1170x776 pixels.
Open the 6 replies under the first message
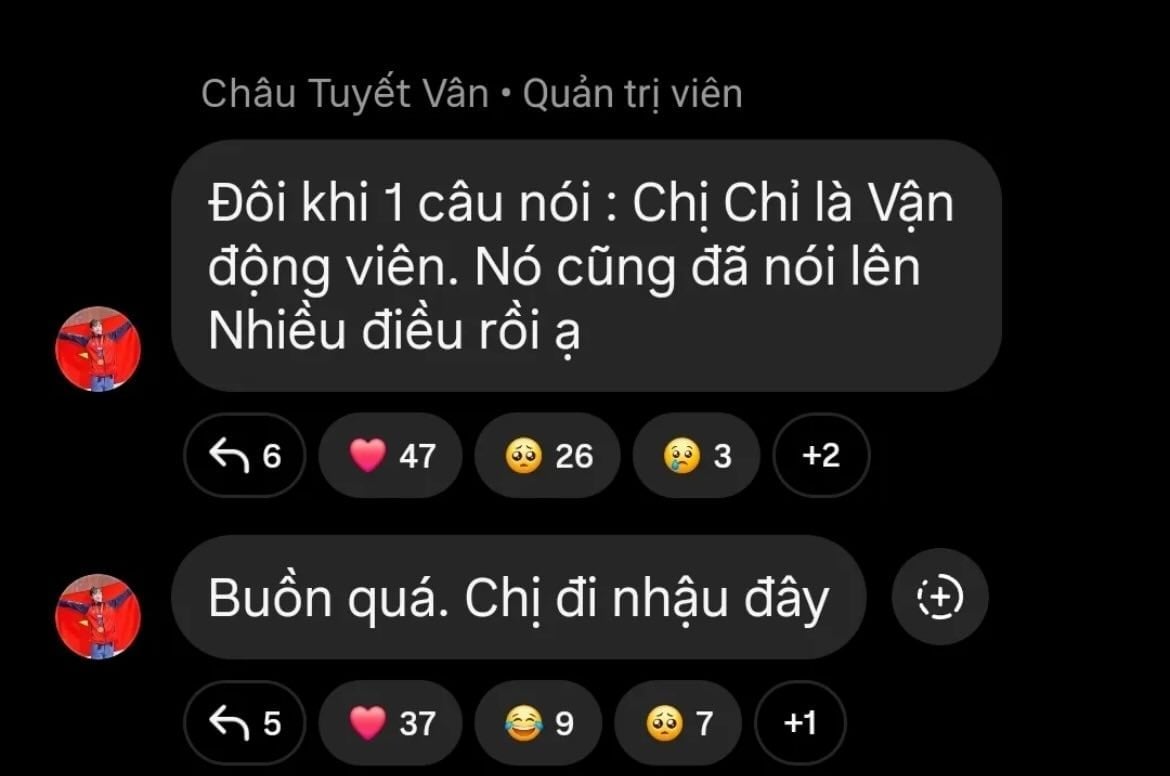244,456
